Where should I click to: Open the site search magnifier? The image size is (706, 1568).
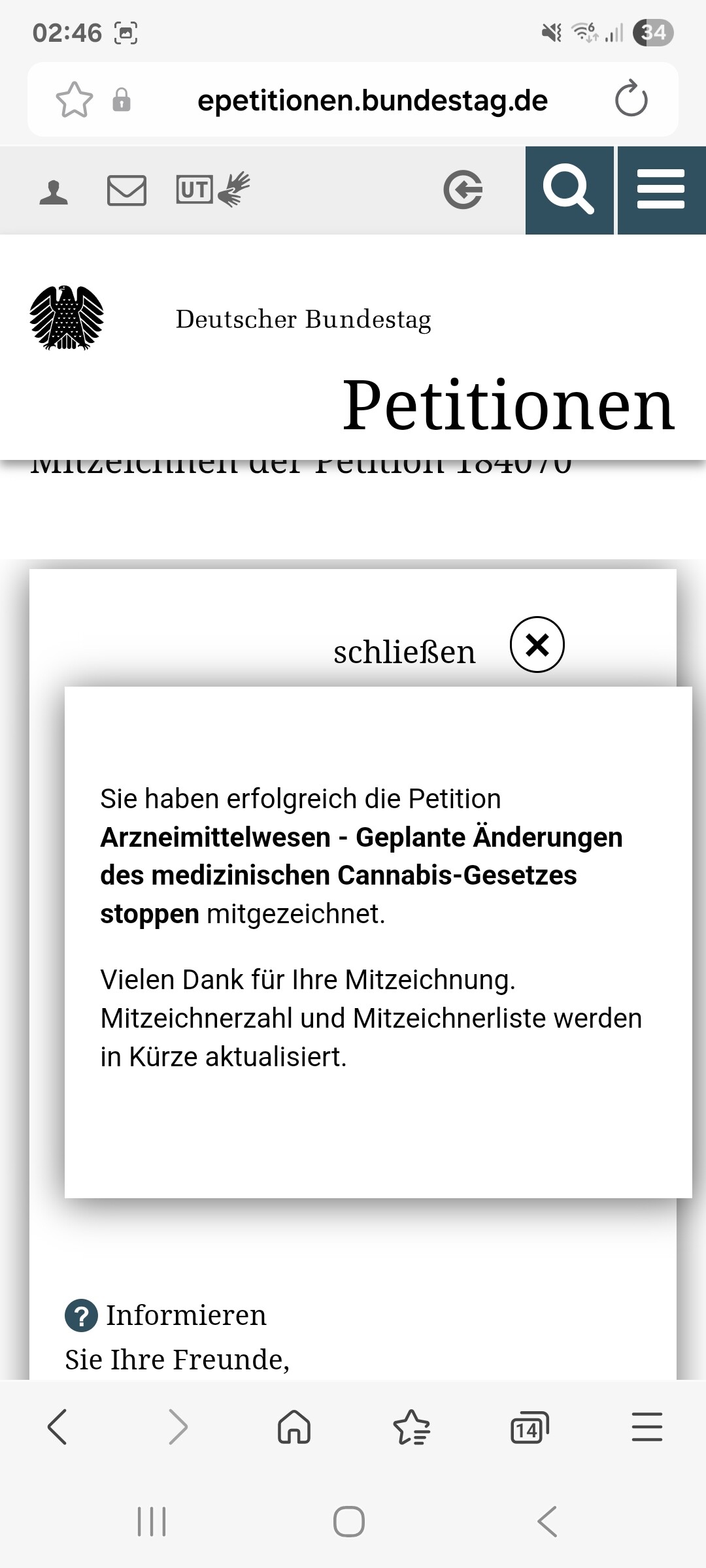(x=569, y=190)
